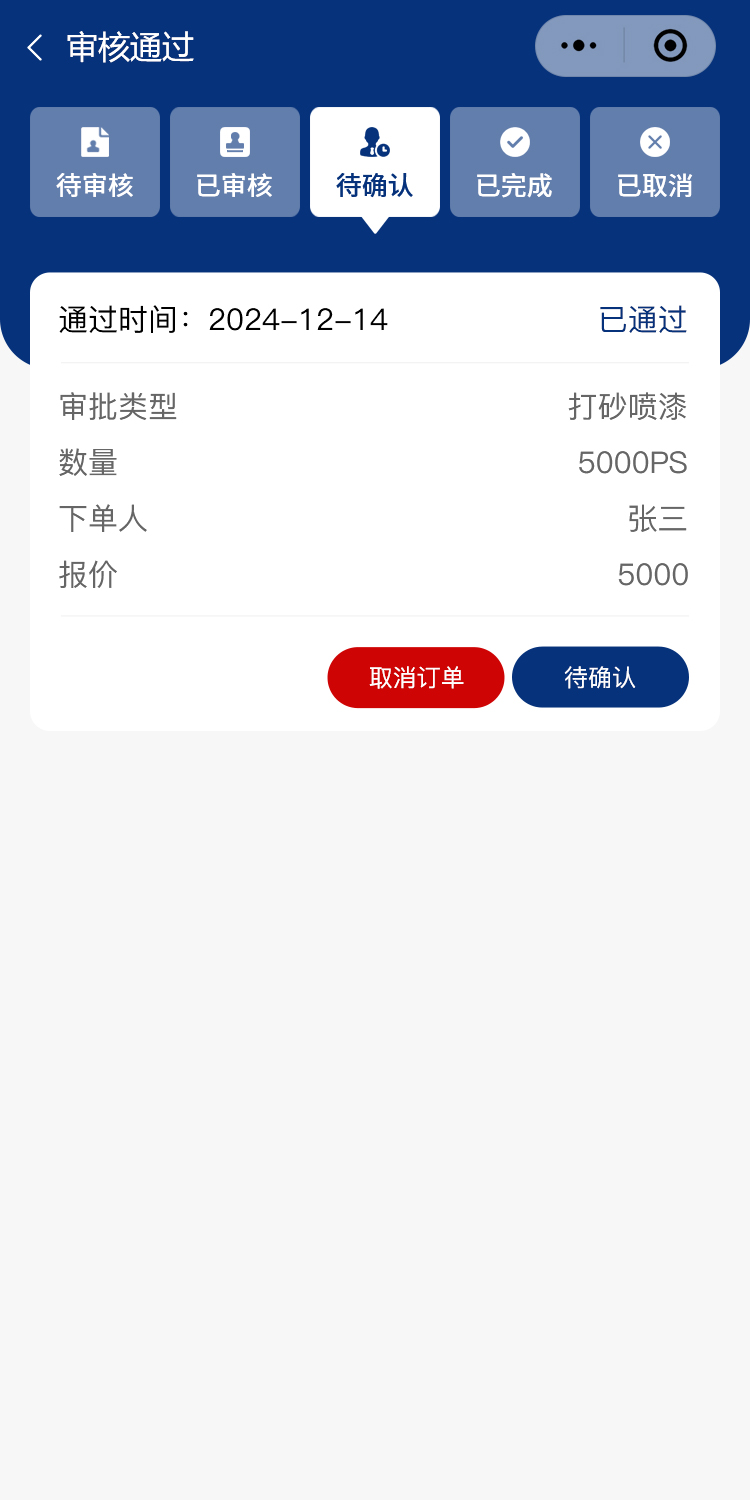This screenshot has height=1500, width=750.
Task: Go back using the arrow icon
Action: click(36, 48)
